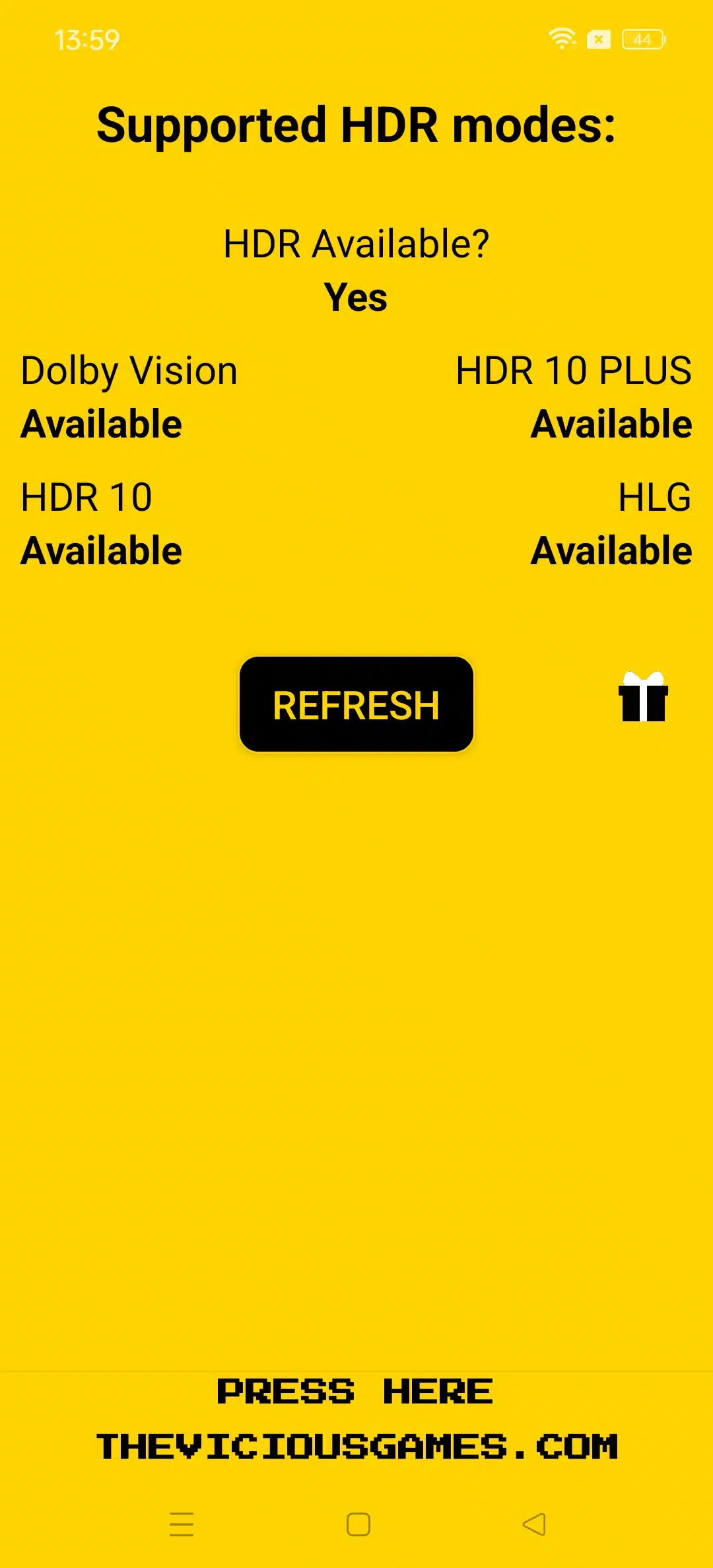713x1568 pixels.
Task: Open the gift box icon
Action: point(643,697)
